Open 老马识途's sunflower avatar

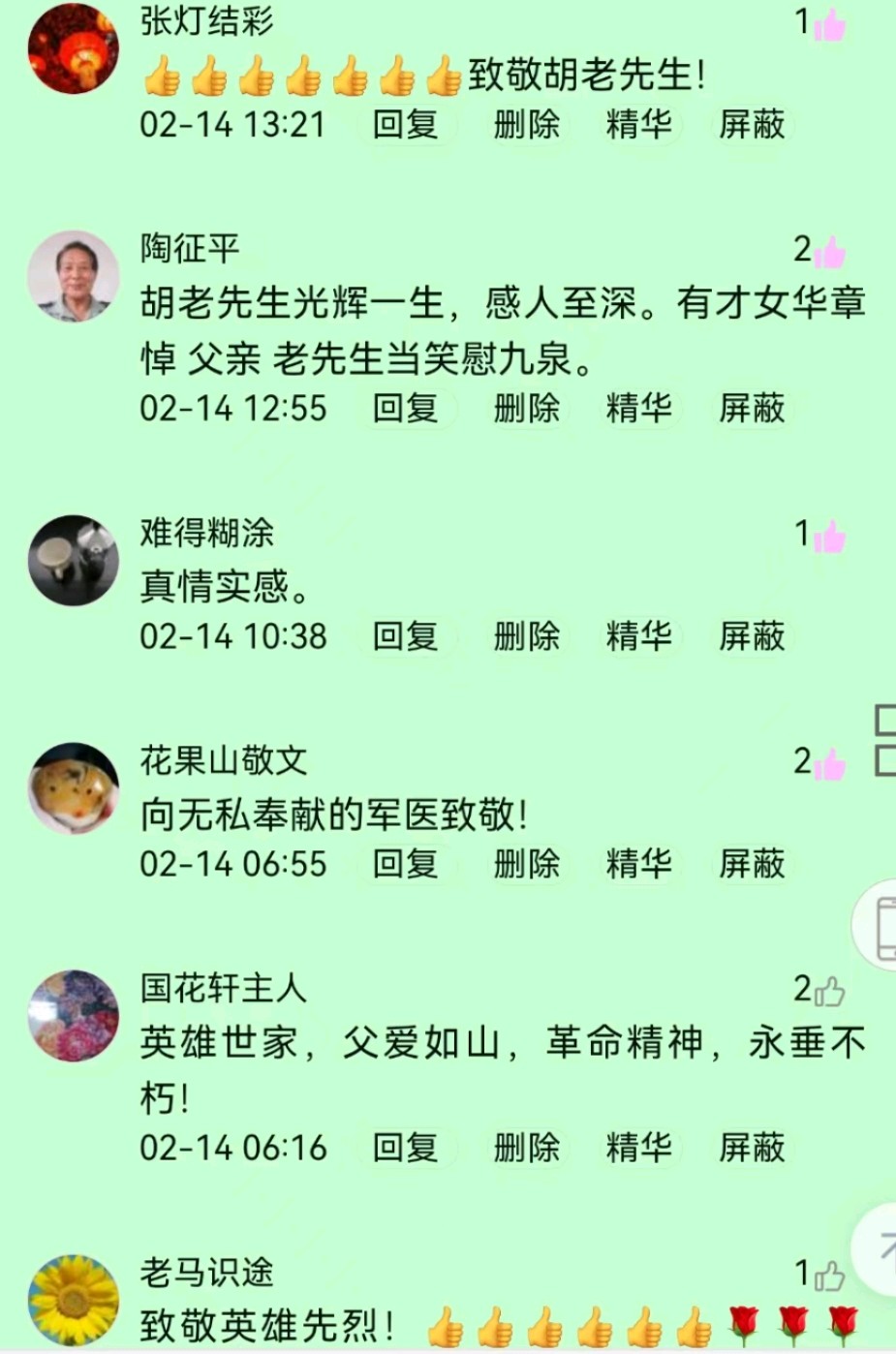tap(73, 1301)
